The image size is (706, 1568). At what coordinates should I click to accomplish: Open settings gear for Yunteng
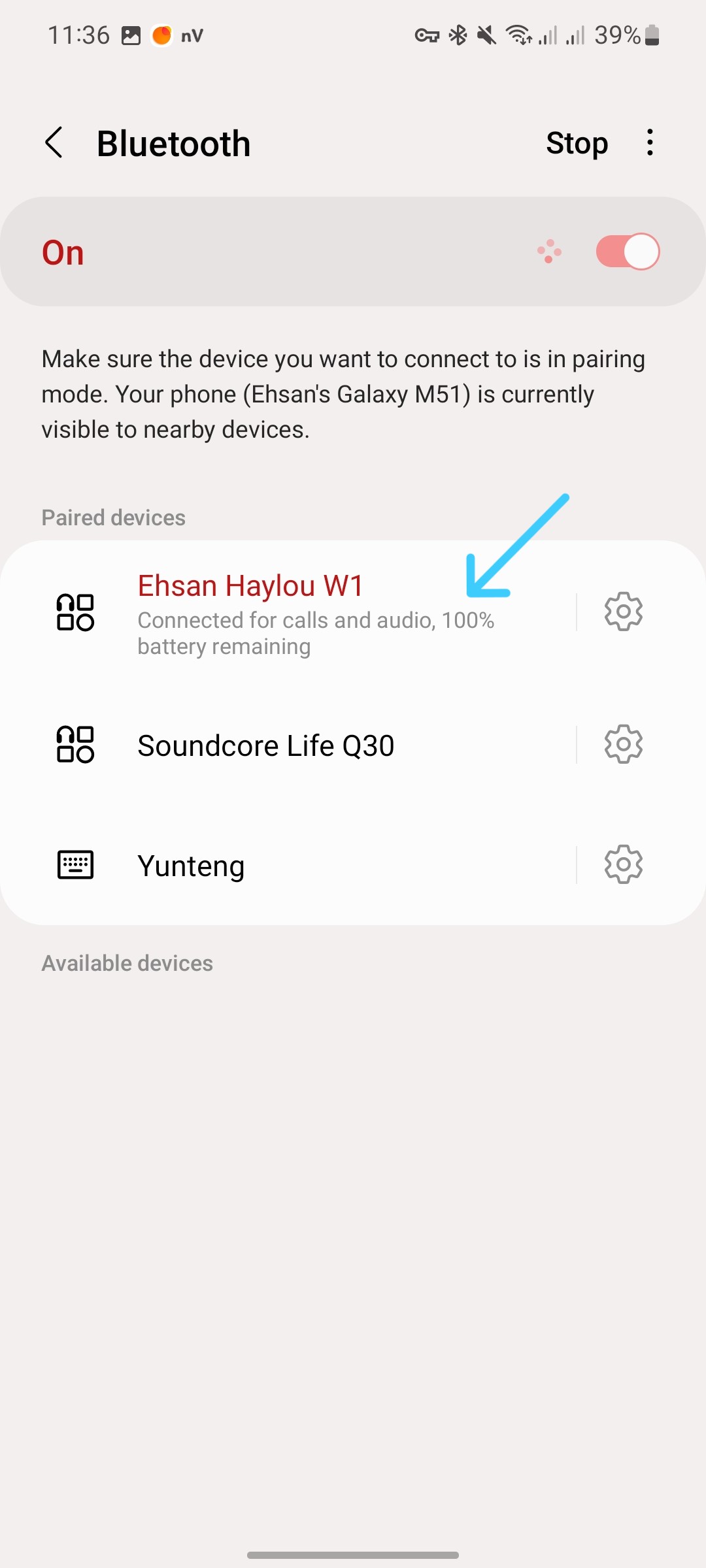click(623, 864)
